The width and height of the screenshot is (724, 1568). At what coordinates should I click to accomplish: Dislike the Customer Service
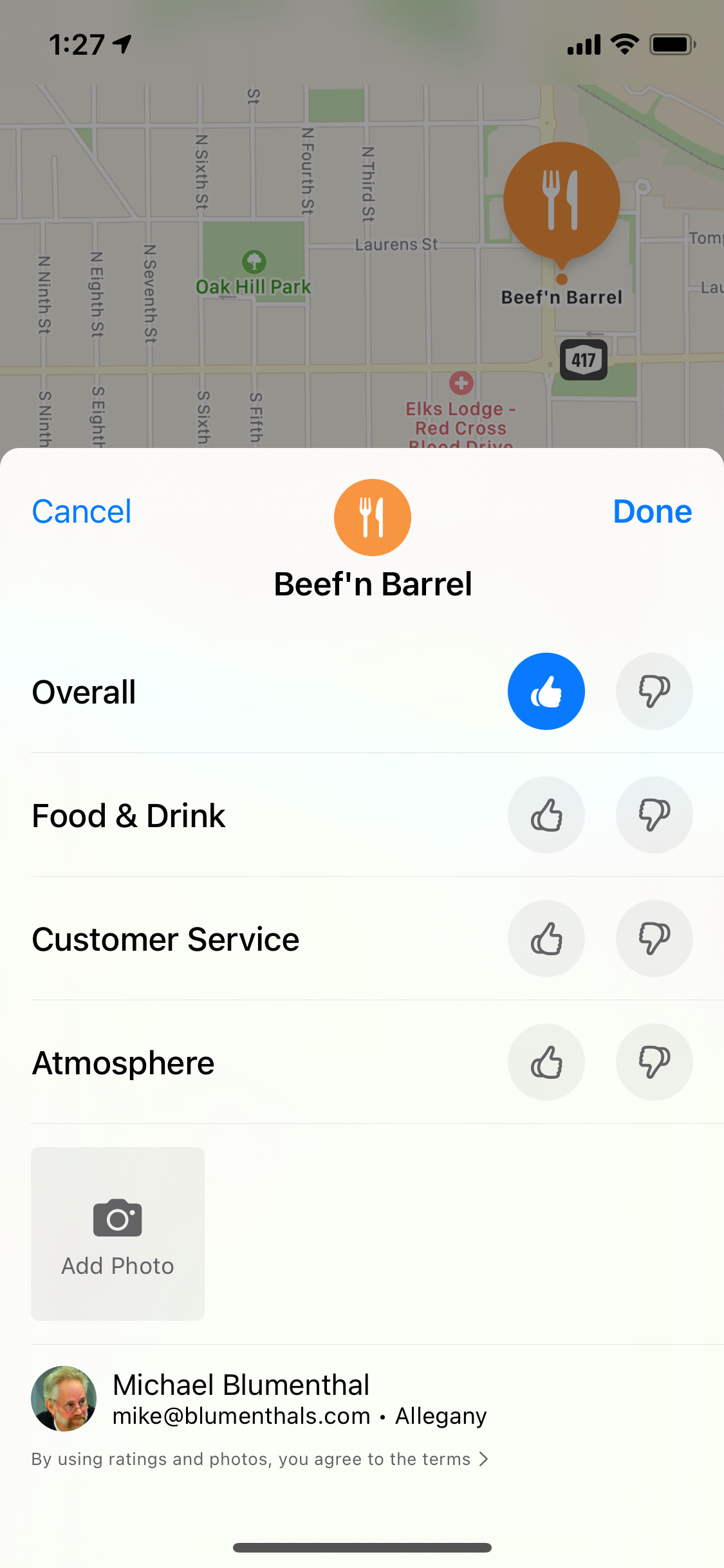click(654, 938)
